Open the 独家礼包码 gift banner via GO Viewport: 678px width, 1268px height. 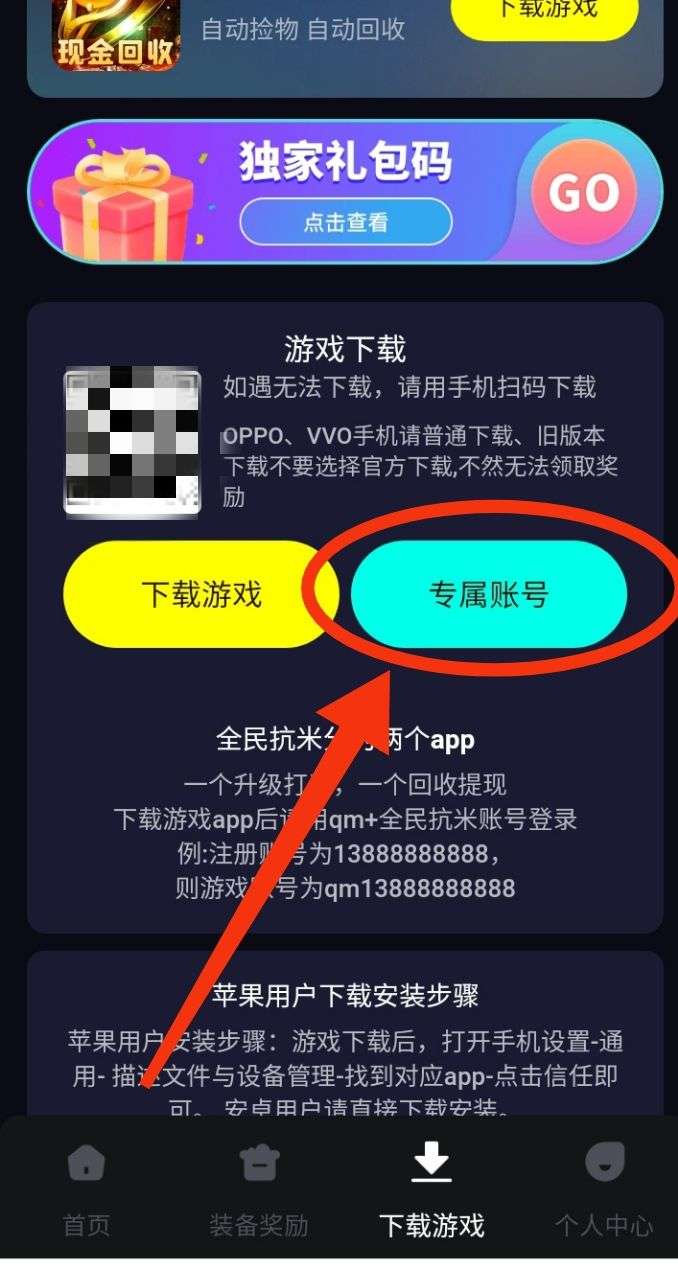tap(583, 192)
